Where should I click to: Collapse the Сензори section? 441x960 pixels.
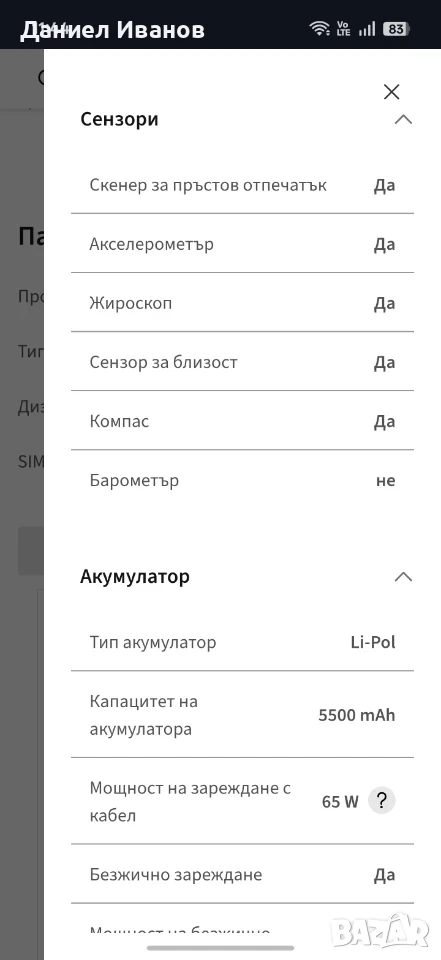tap(403, 119)
